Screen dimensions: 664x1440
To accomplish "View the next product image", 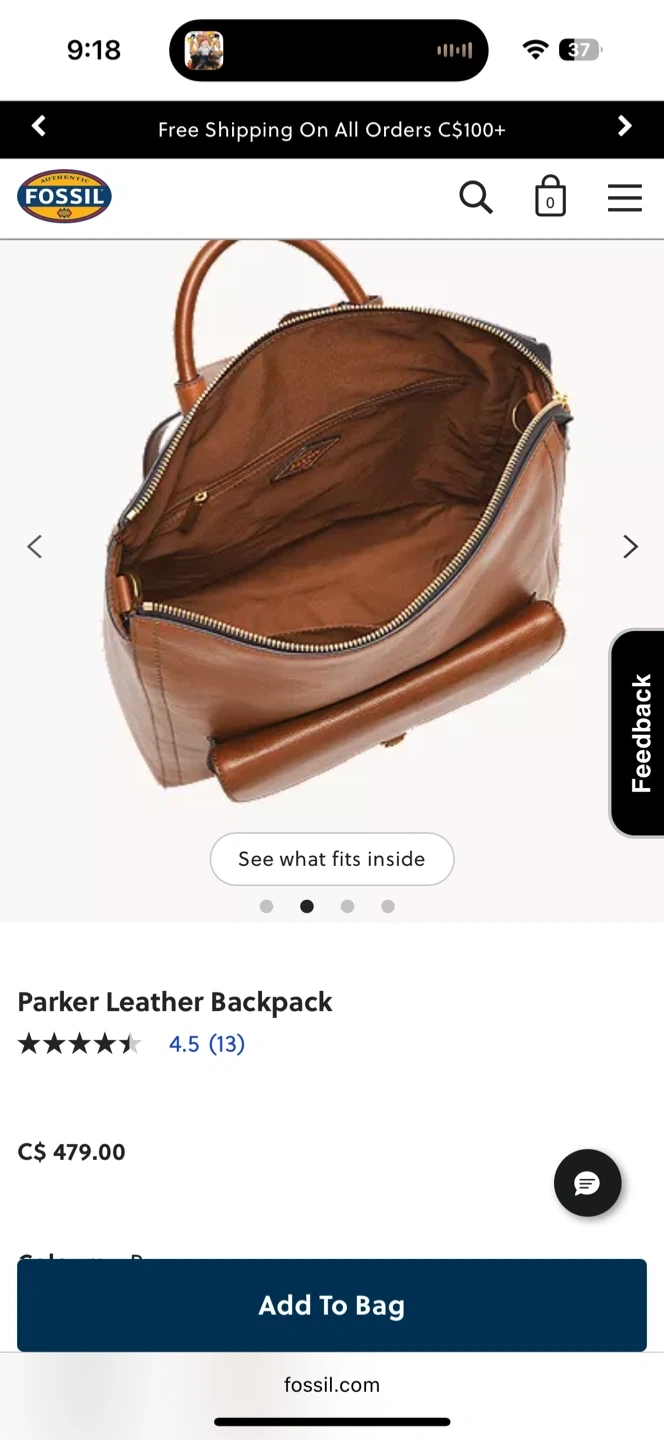I will point(630,546).
